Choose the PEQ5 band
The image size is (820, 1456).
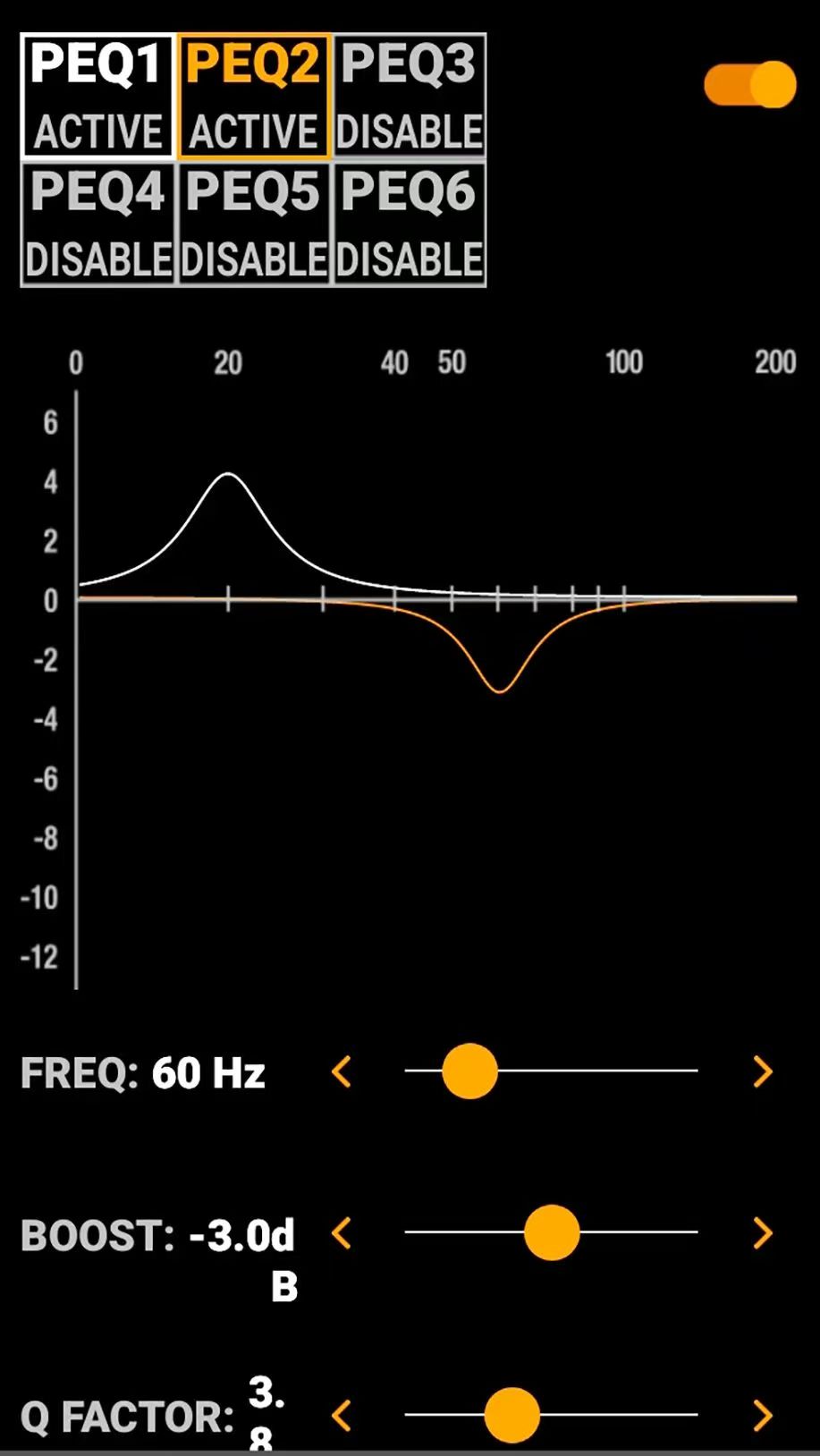(x=254, y=224)
